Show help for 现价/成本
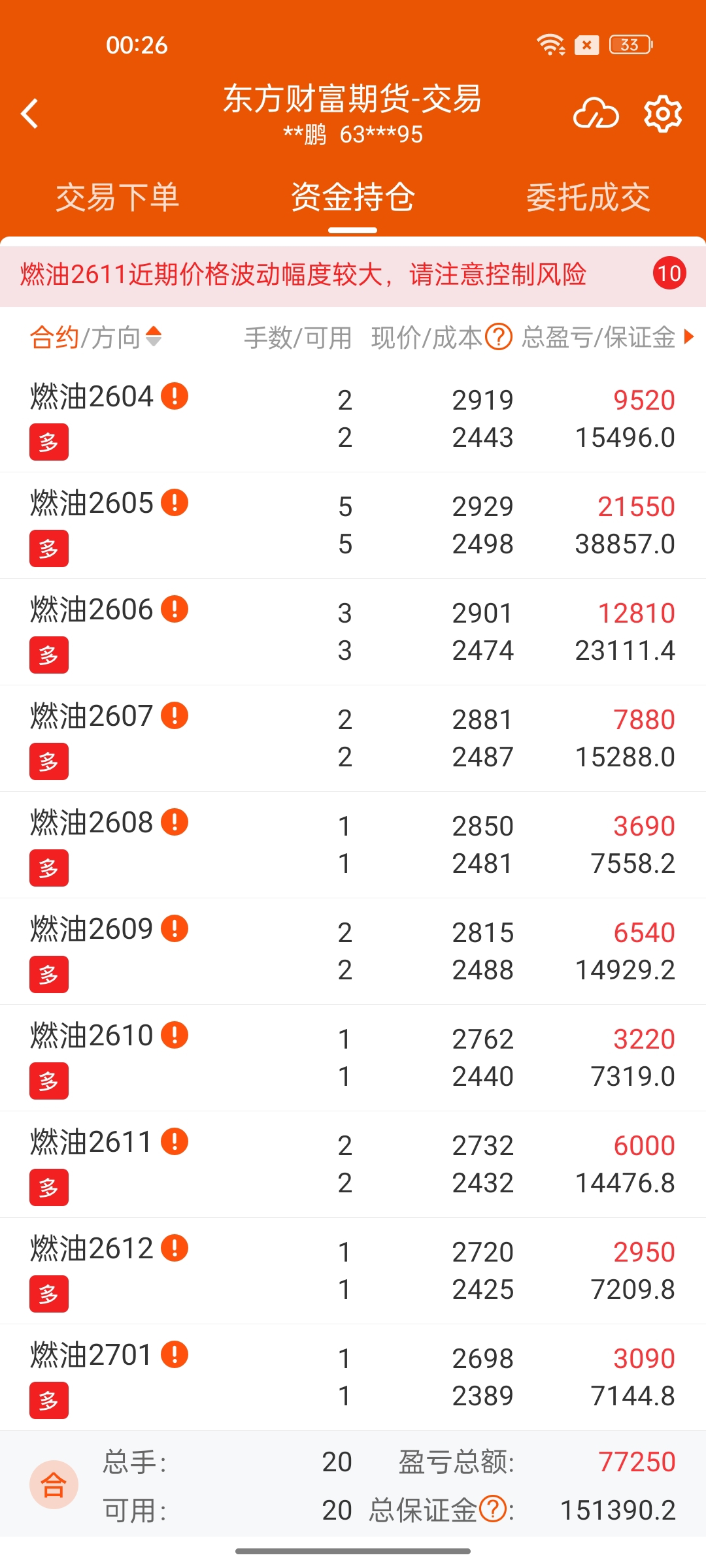 (x=499, y=337)
